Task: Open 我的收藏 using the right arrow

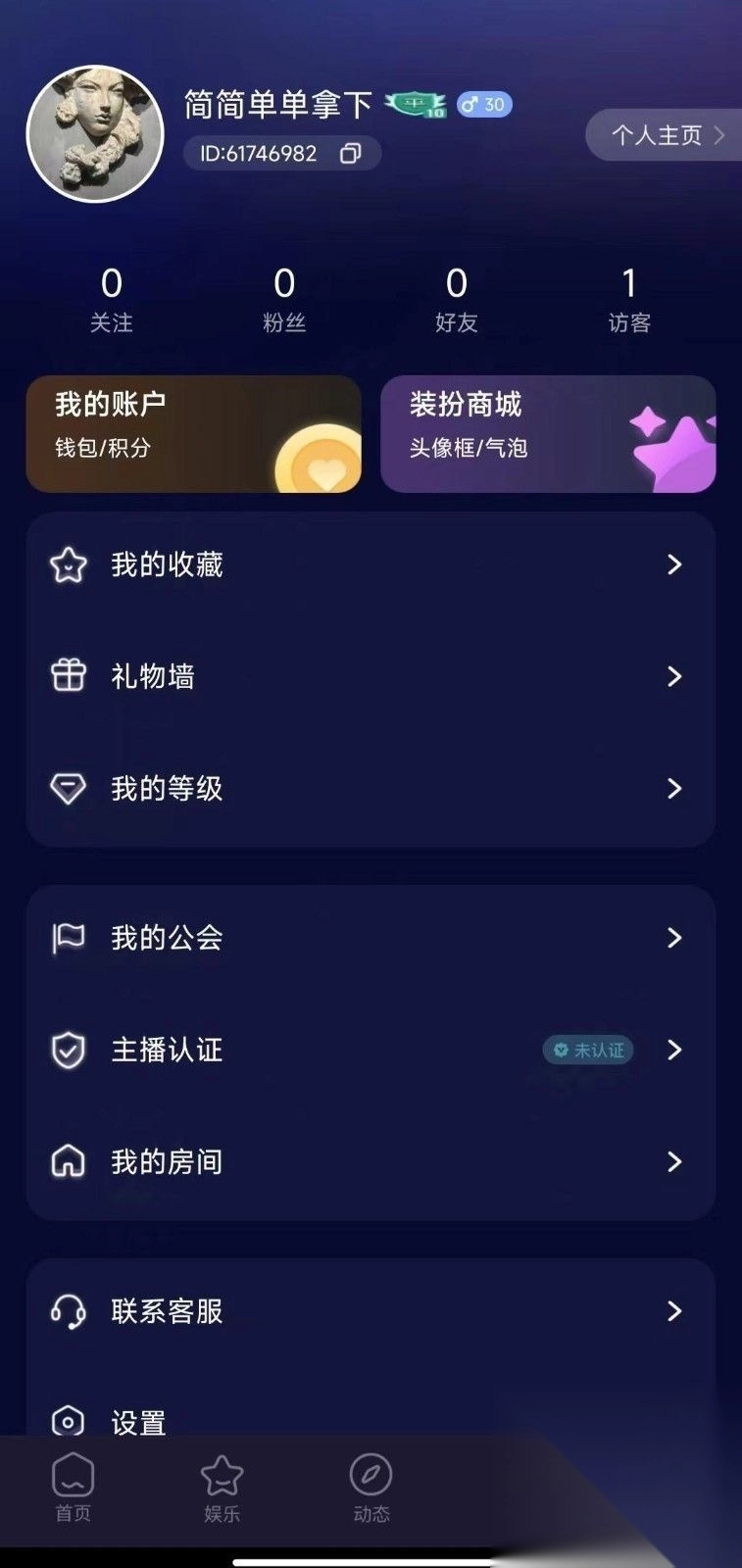Action: 676,563
